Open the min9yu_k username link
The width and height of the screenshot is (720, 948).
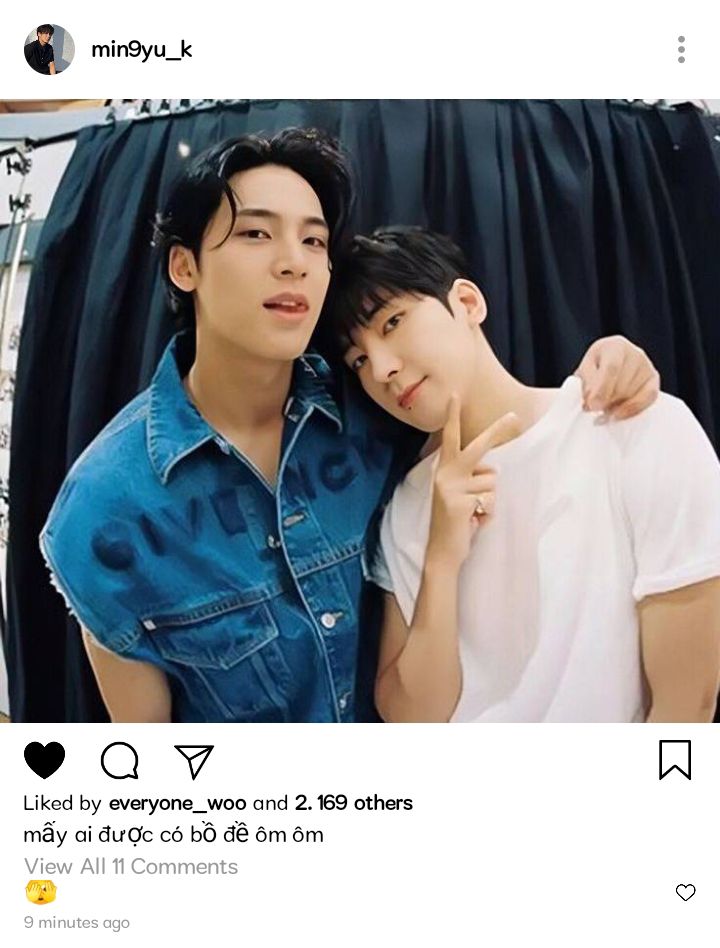pyautogui.click(x=141, y=50)
